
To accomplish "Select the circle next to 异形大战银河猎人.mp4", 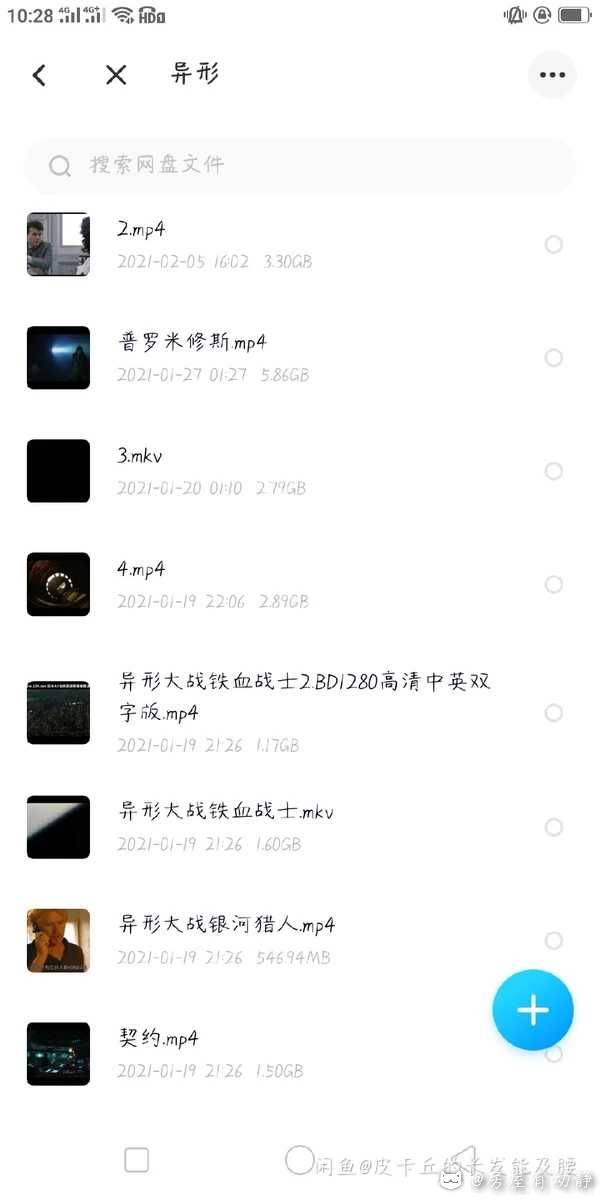I will tap(553, 940).
